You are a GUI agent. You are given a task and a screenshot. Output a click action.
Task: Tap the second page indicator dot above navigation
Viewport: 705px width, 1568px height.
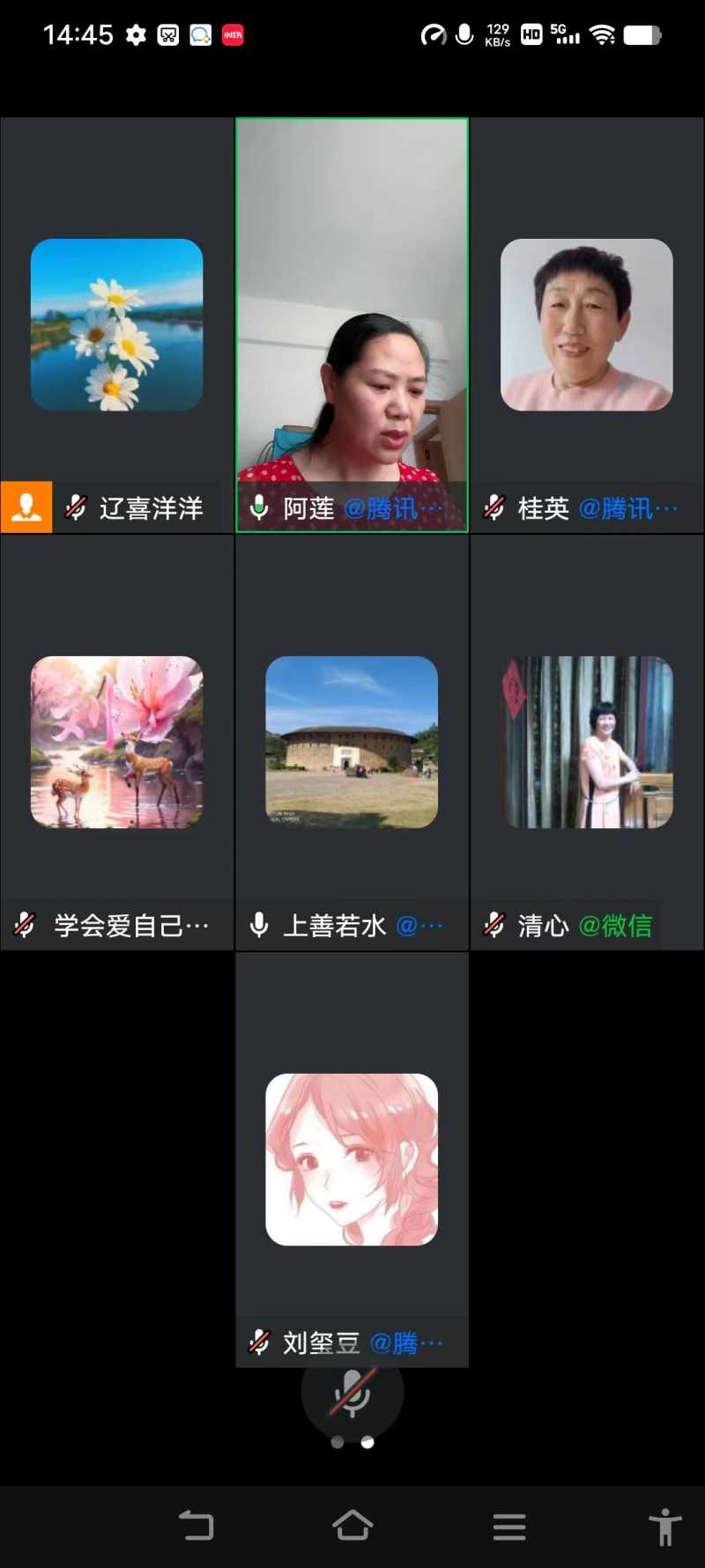pos(366,1442)
